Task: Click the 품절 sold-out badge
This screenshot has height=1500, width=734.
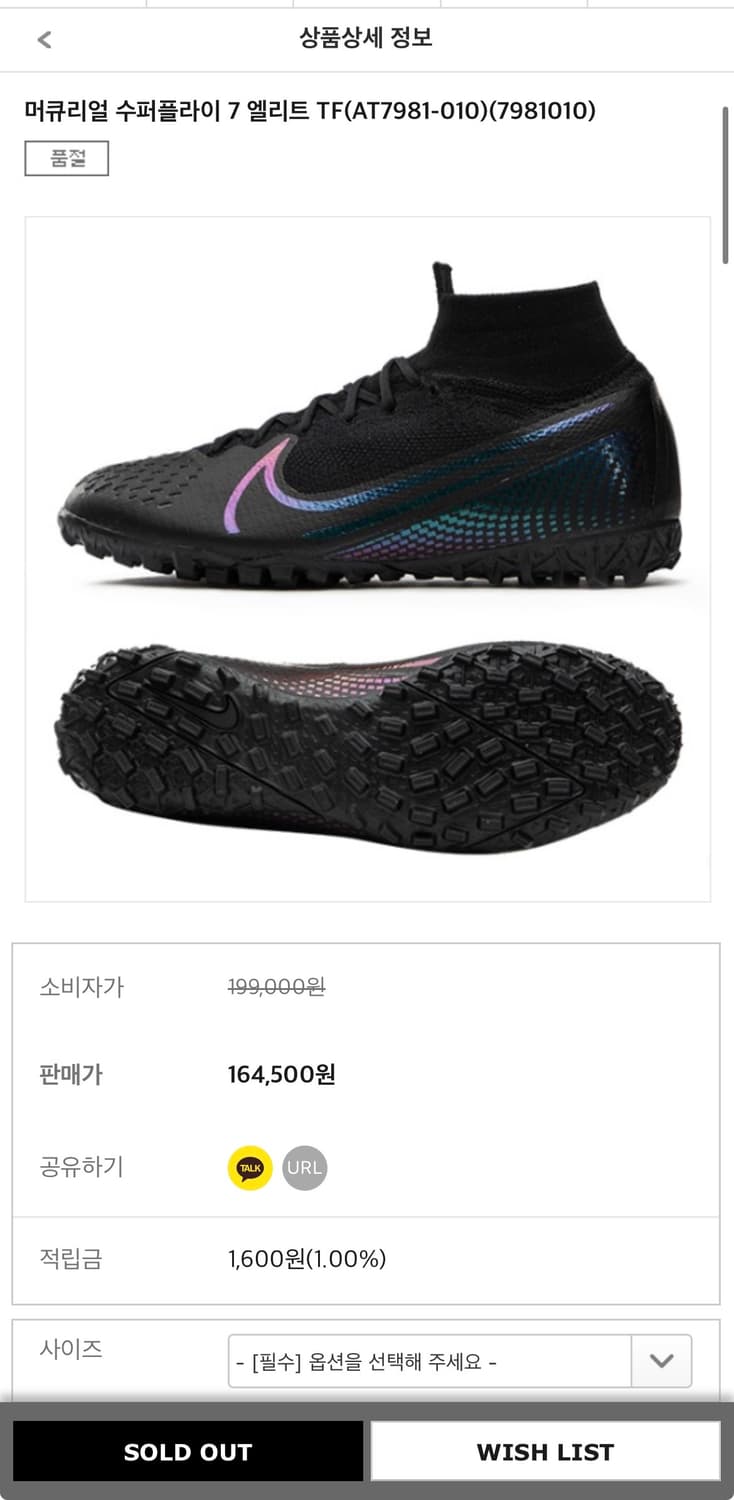Action: pos(66,158)
